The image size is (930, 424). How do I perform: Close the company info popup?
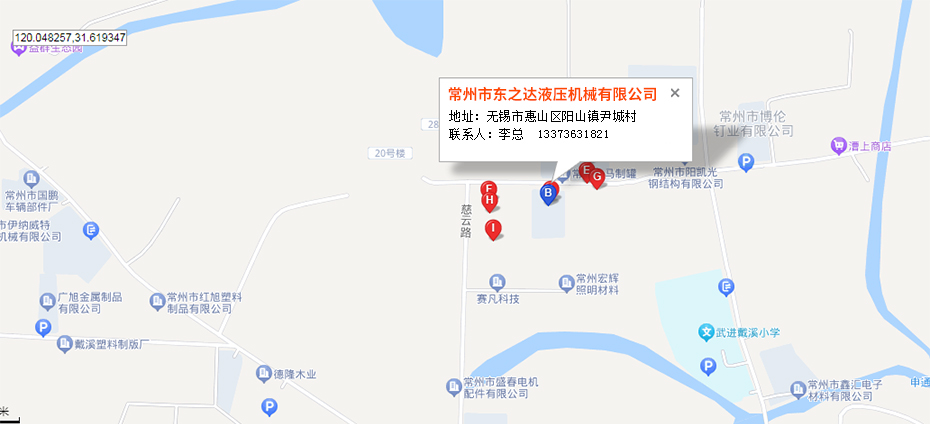pyautogui.click(x=675, y=93)
